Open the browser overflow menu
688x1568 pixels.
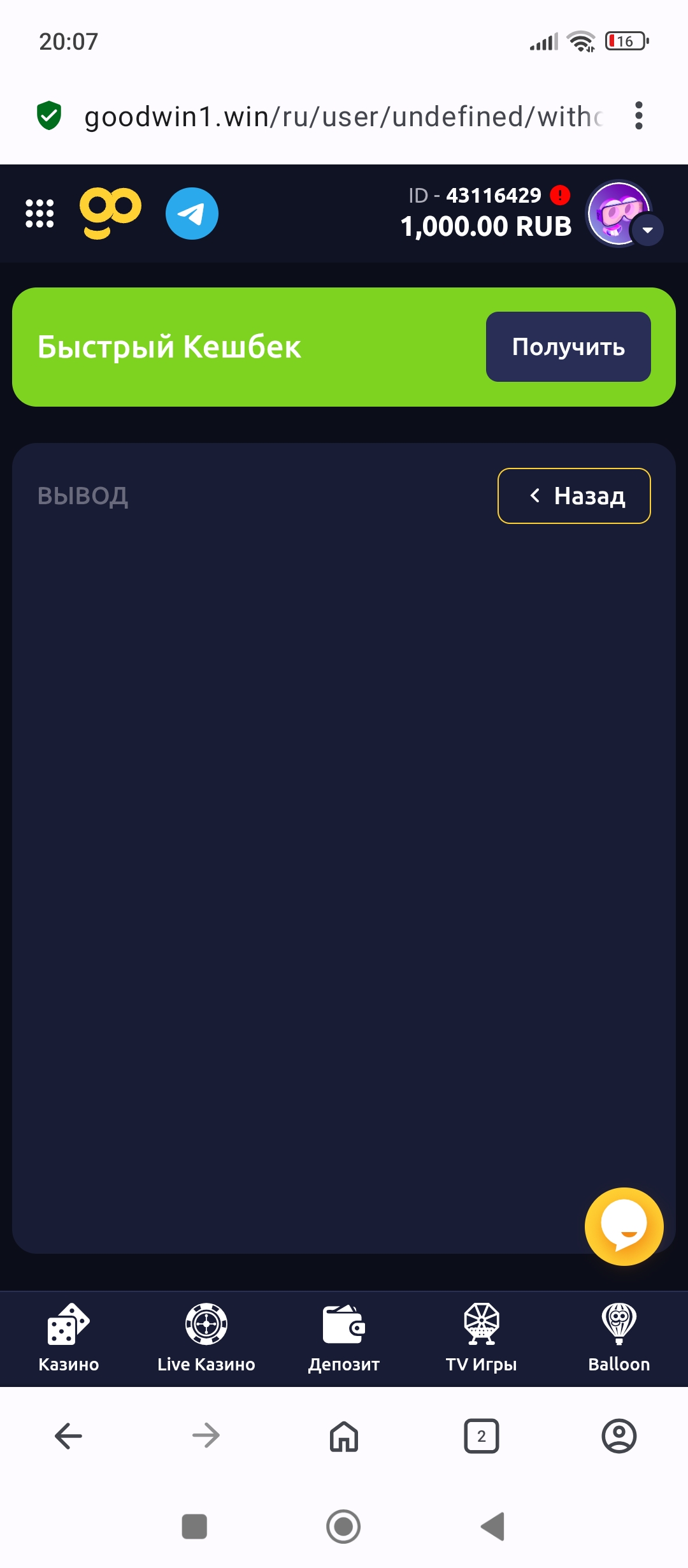pos(639,116)
